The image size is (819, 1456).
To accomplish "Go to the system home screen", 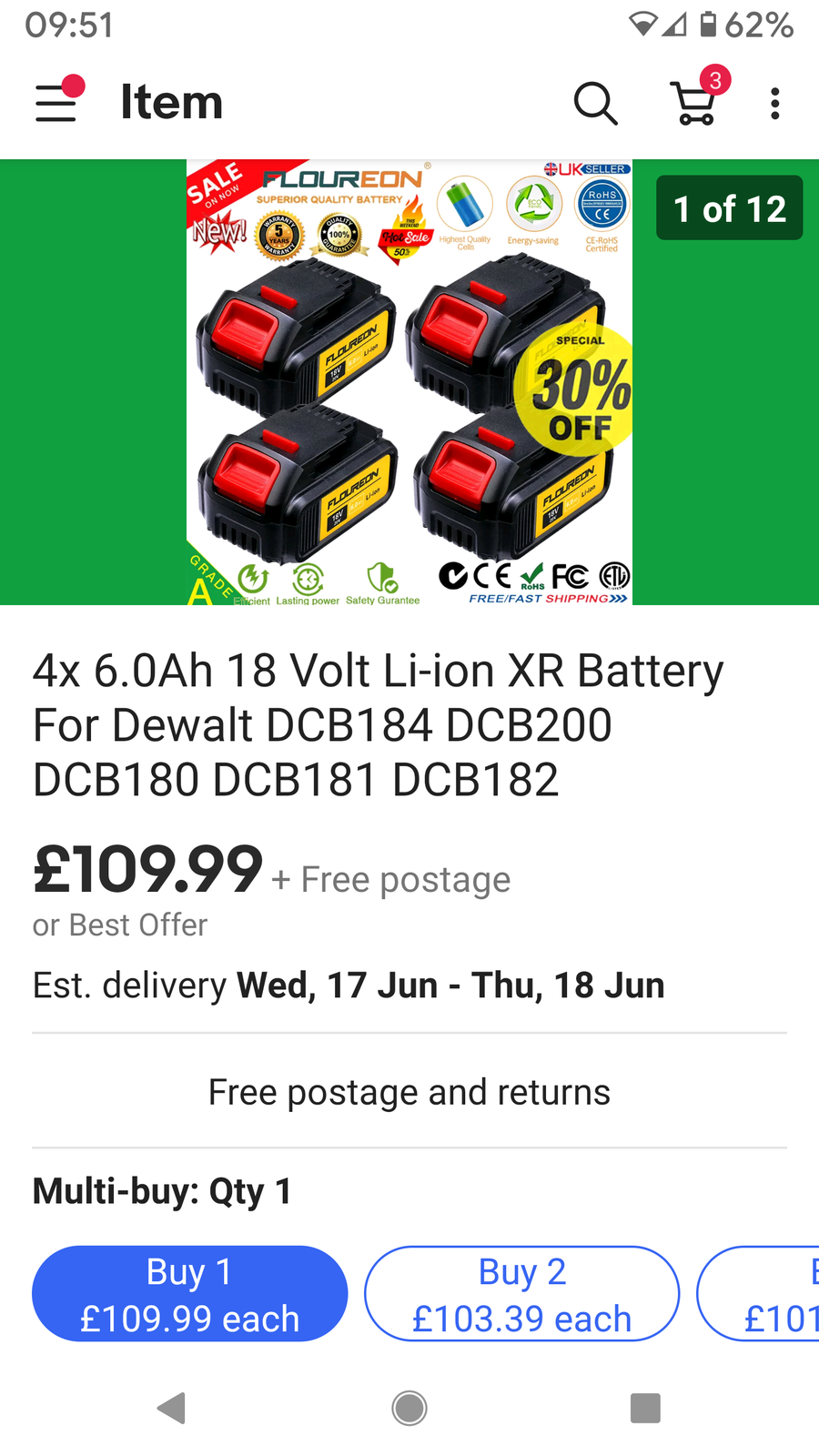I will [409, 1408].
